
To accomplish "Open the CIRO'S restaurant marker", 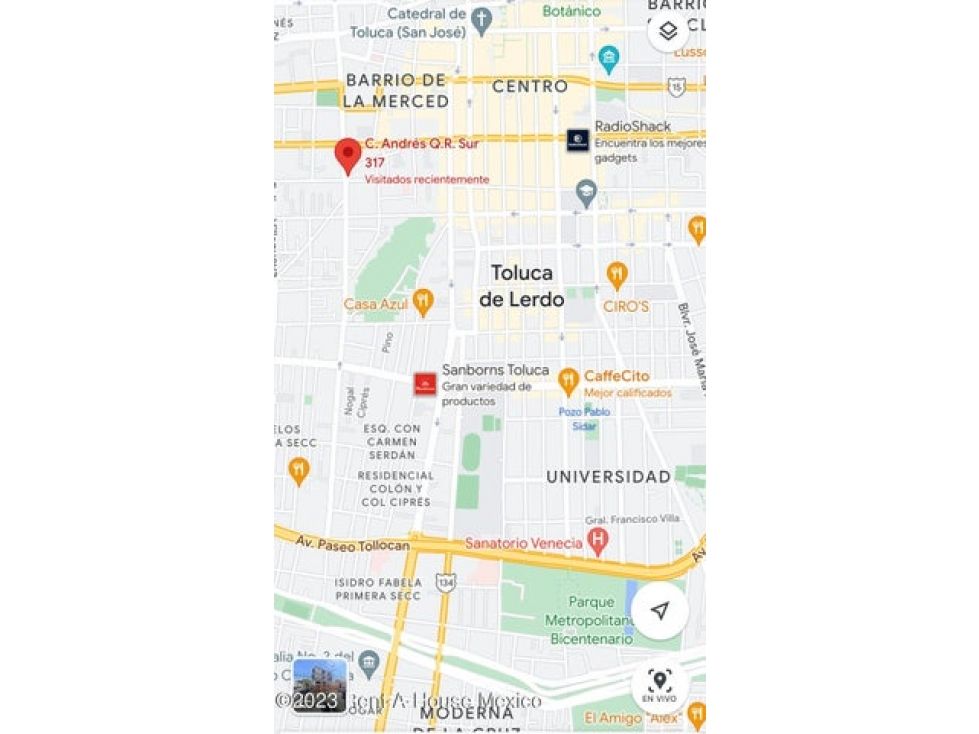I will pos(617,276).
